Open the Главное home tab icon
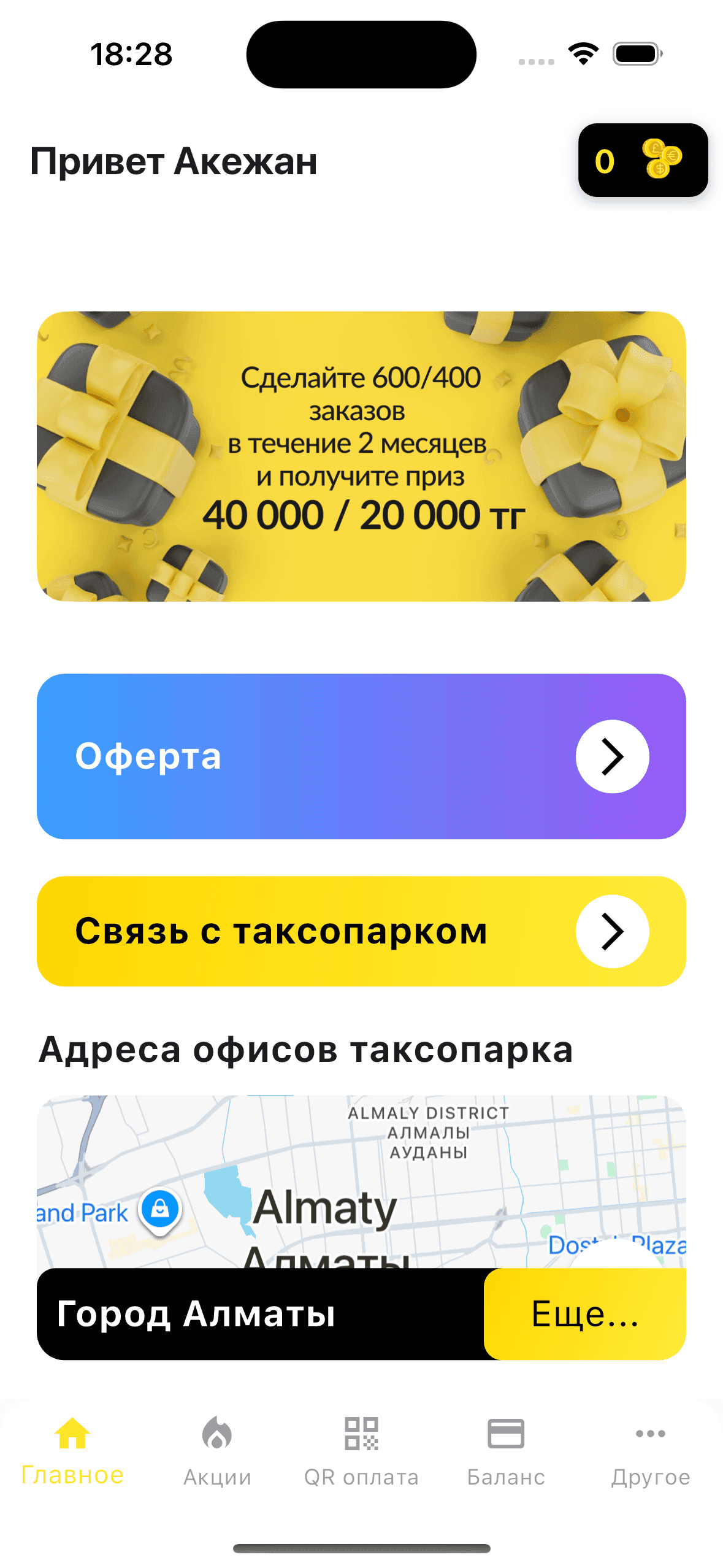Screen dimensions: 723x1568 click(x=72, y=1434)
